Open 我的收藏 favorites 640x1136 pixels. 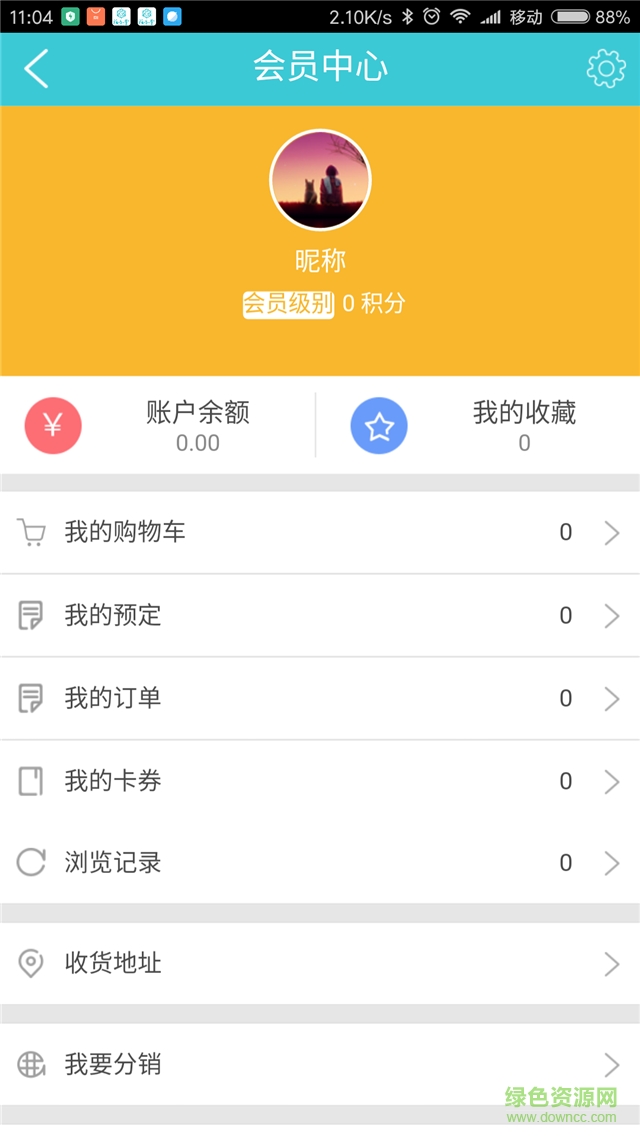[x=480, y=425]
